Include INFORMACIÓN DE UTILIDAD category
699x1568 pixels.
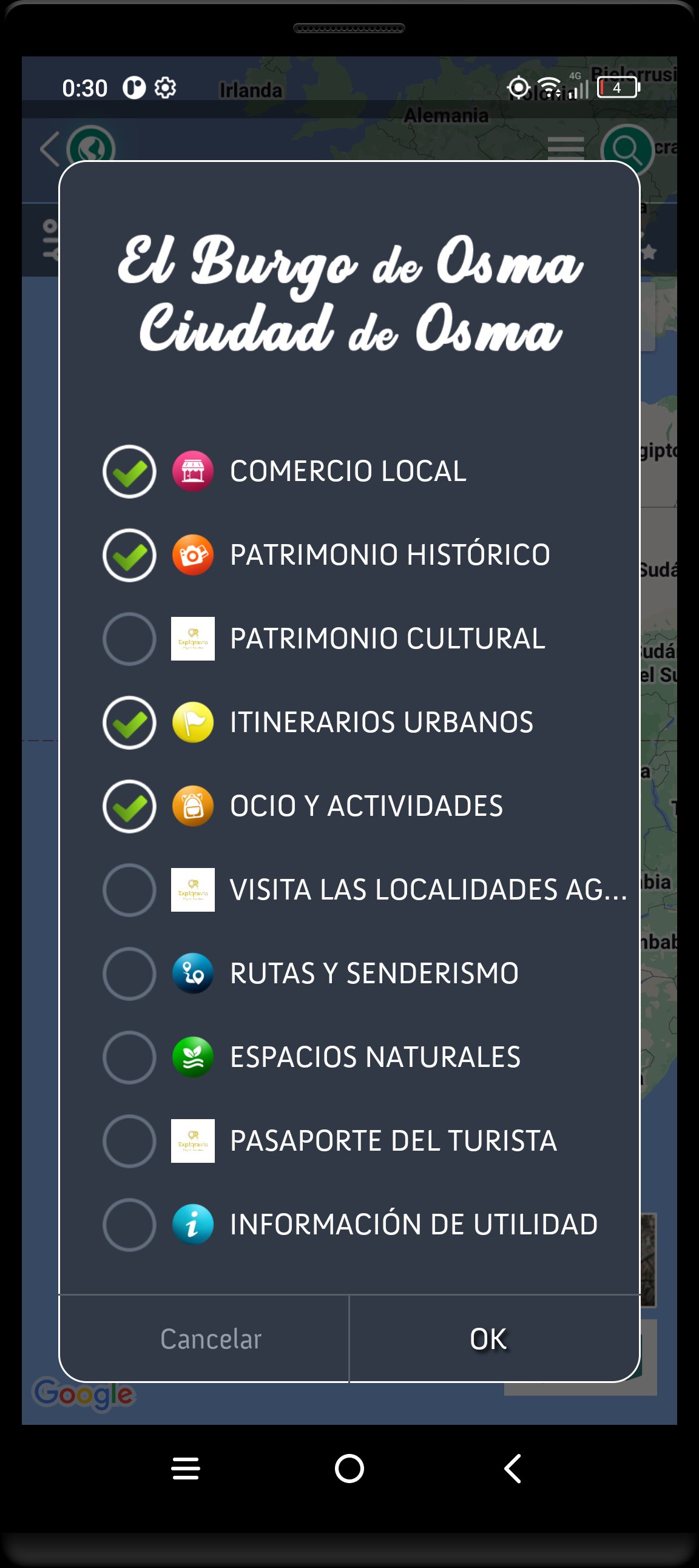coord(129,1225)
